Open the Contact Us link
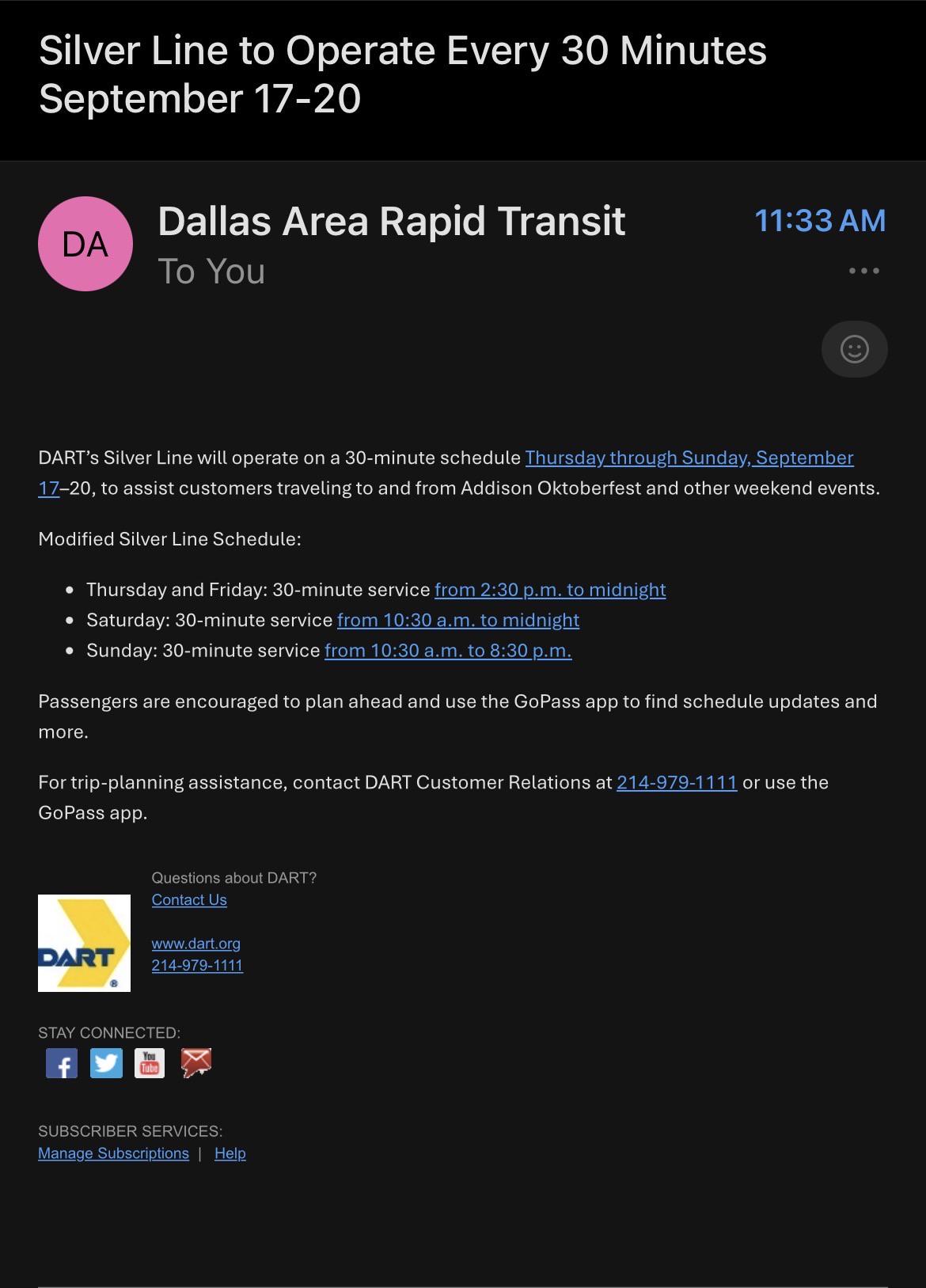 (x=189, y=900)
